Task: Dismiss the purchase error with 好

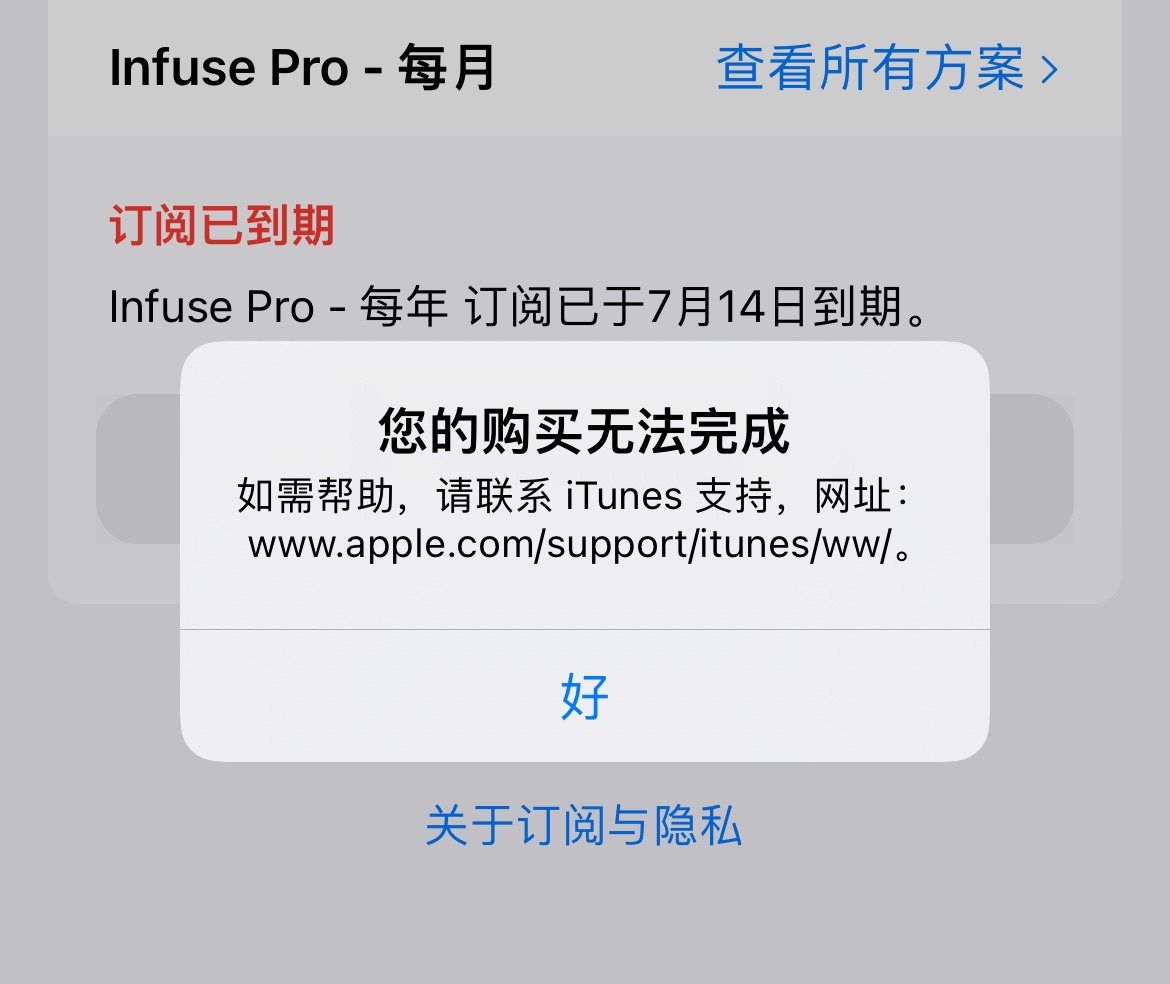Action: point(584,697)
